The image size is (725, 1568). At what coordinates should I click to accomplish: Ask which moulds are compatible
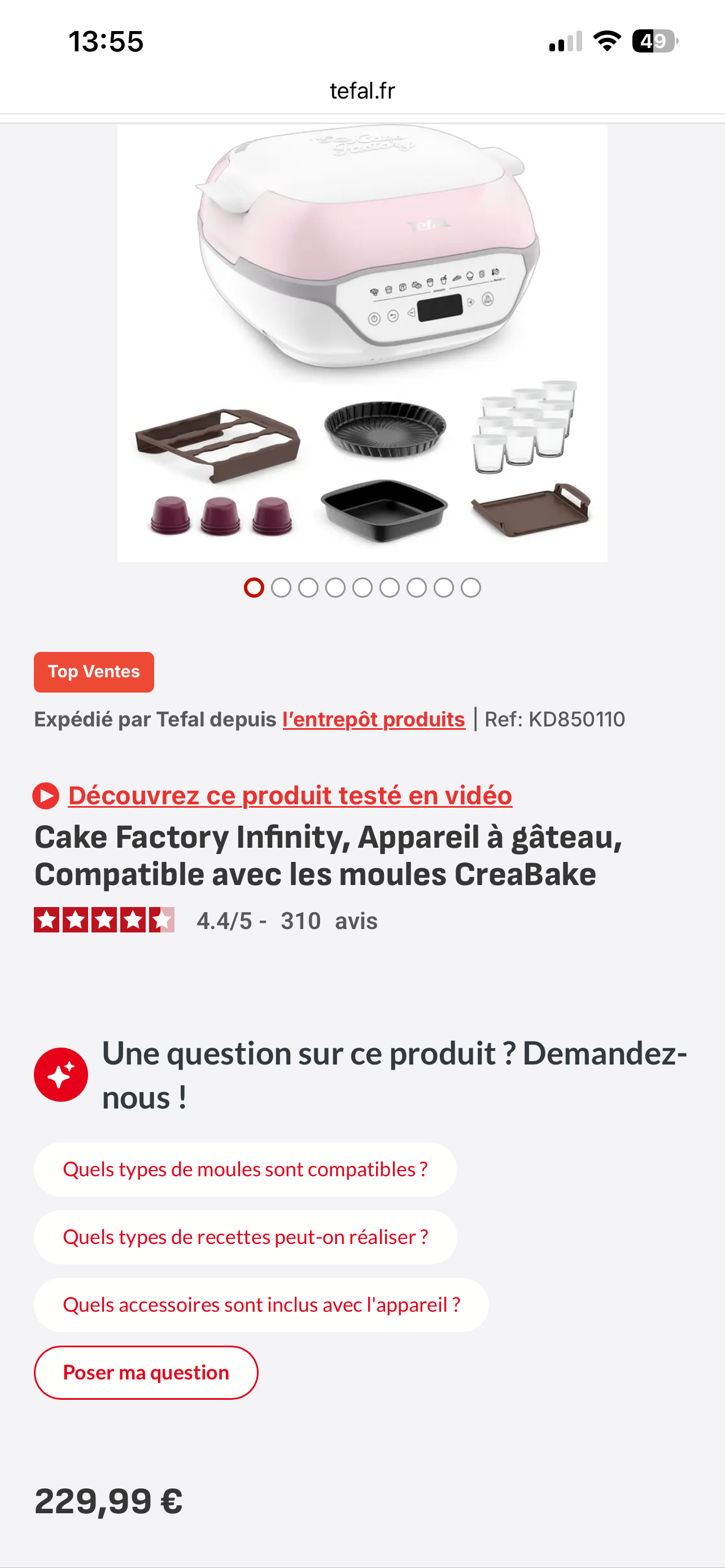click(x=244, y=1170)
